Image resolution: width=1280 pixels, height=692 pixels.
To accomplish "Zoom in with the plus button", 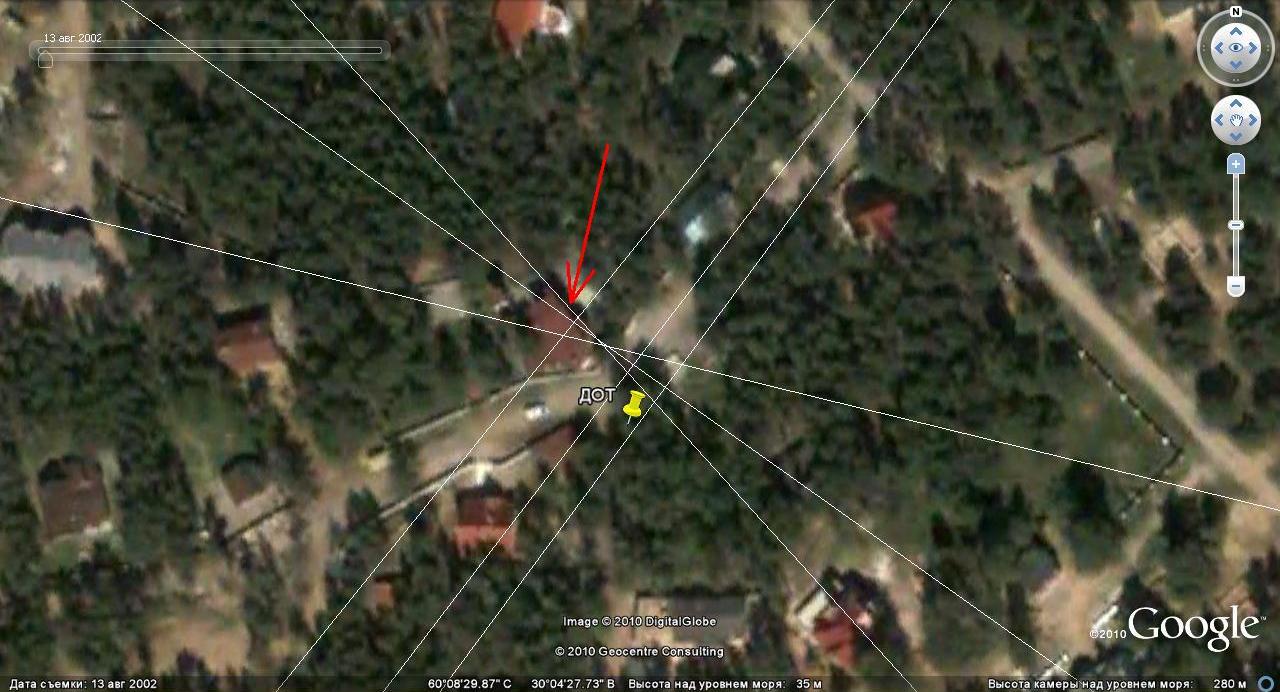I will pos(1237,164).
